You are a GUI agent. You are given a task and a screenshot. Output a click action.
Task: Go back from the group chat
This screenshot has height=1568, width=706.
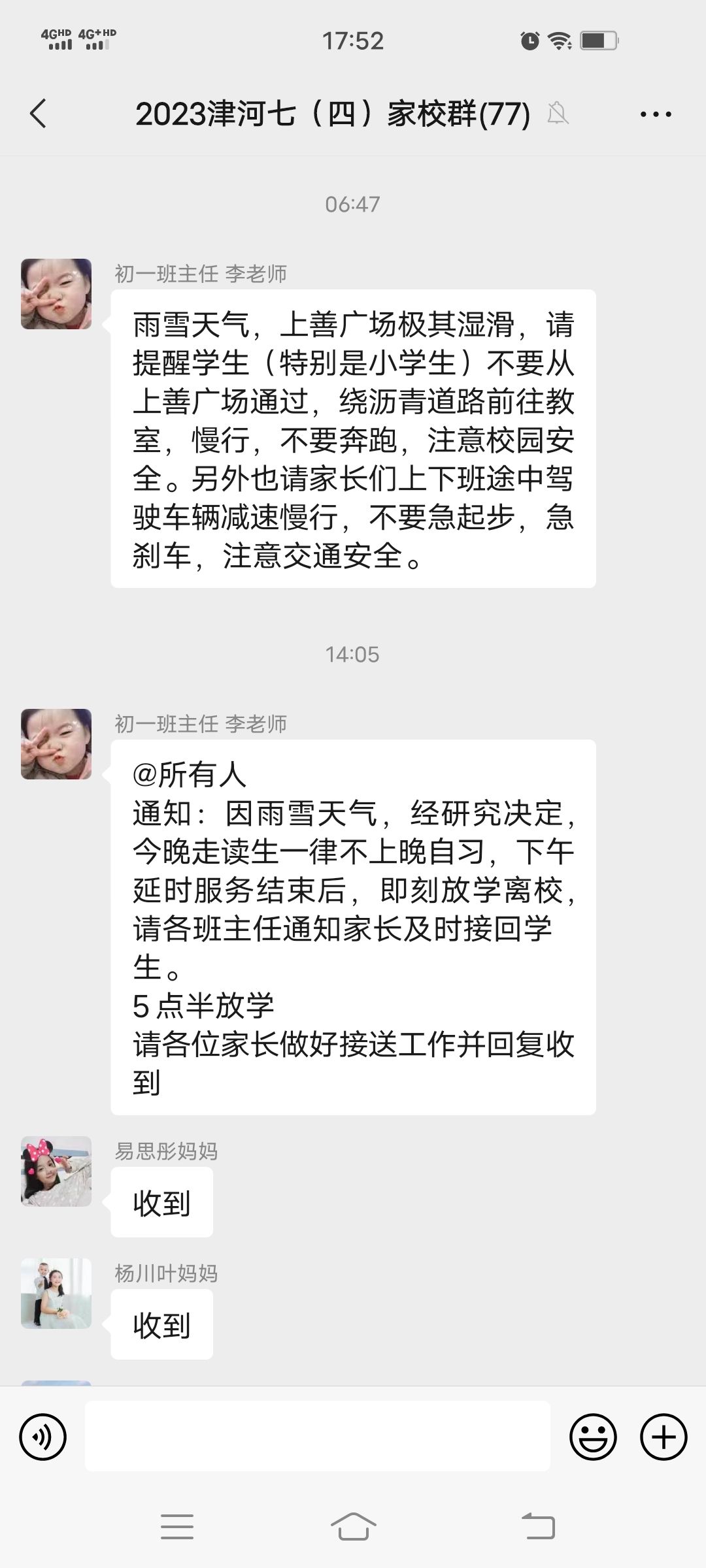[x=39, y=114]
